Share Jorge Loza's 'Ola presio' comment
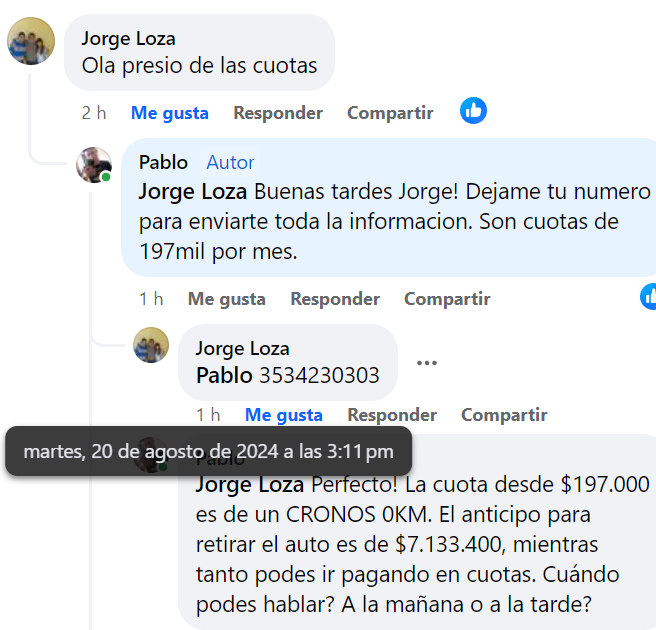Image resolution: width=656 pixels, height=630 pixels. pos(390,113)
